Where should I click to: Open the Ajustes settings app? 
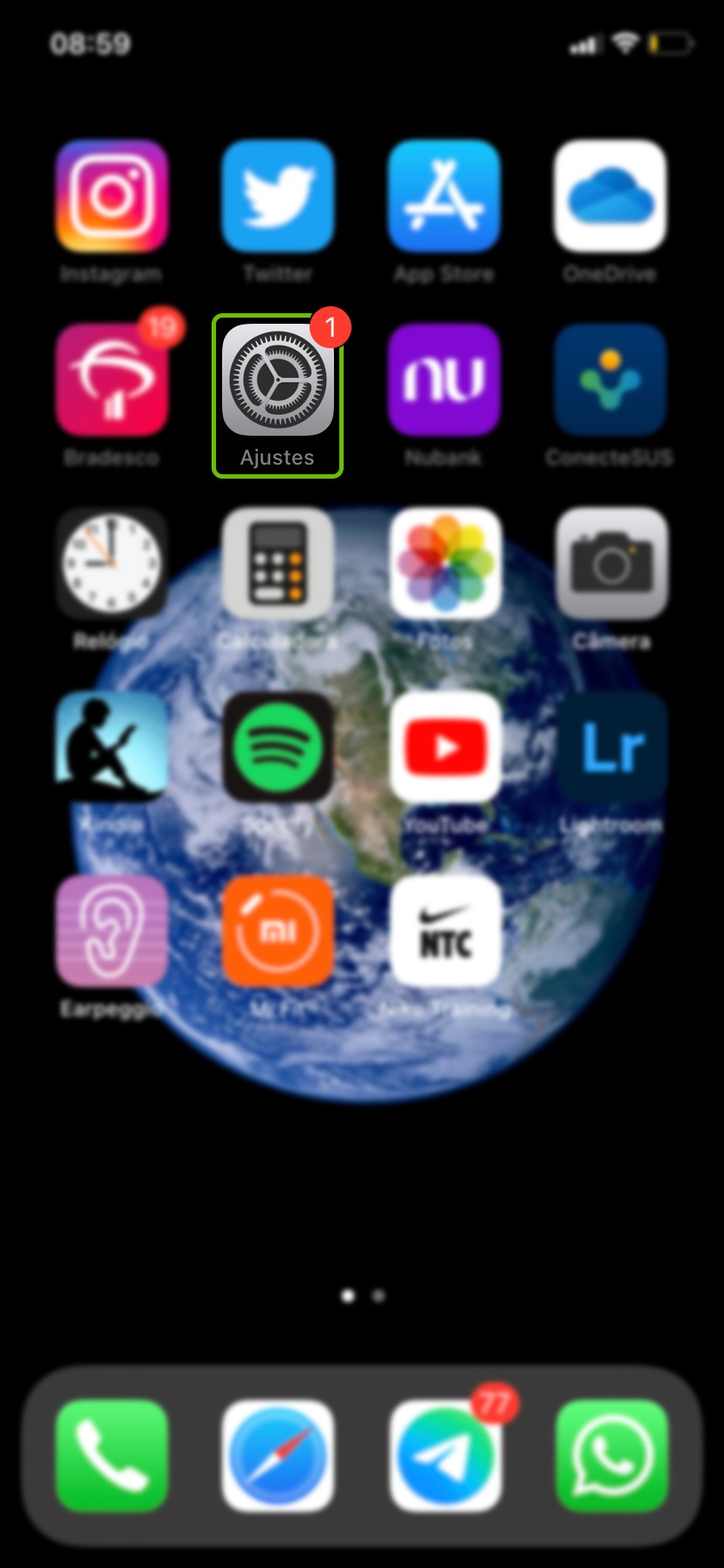point(278,381)
